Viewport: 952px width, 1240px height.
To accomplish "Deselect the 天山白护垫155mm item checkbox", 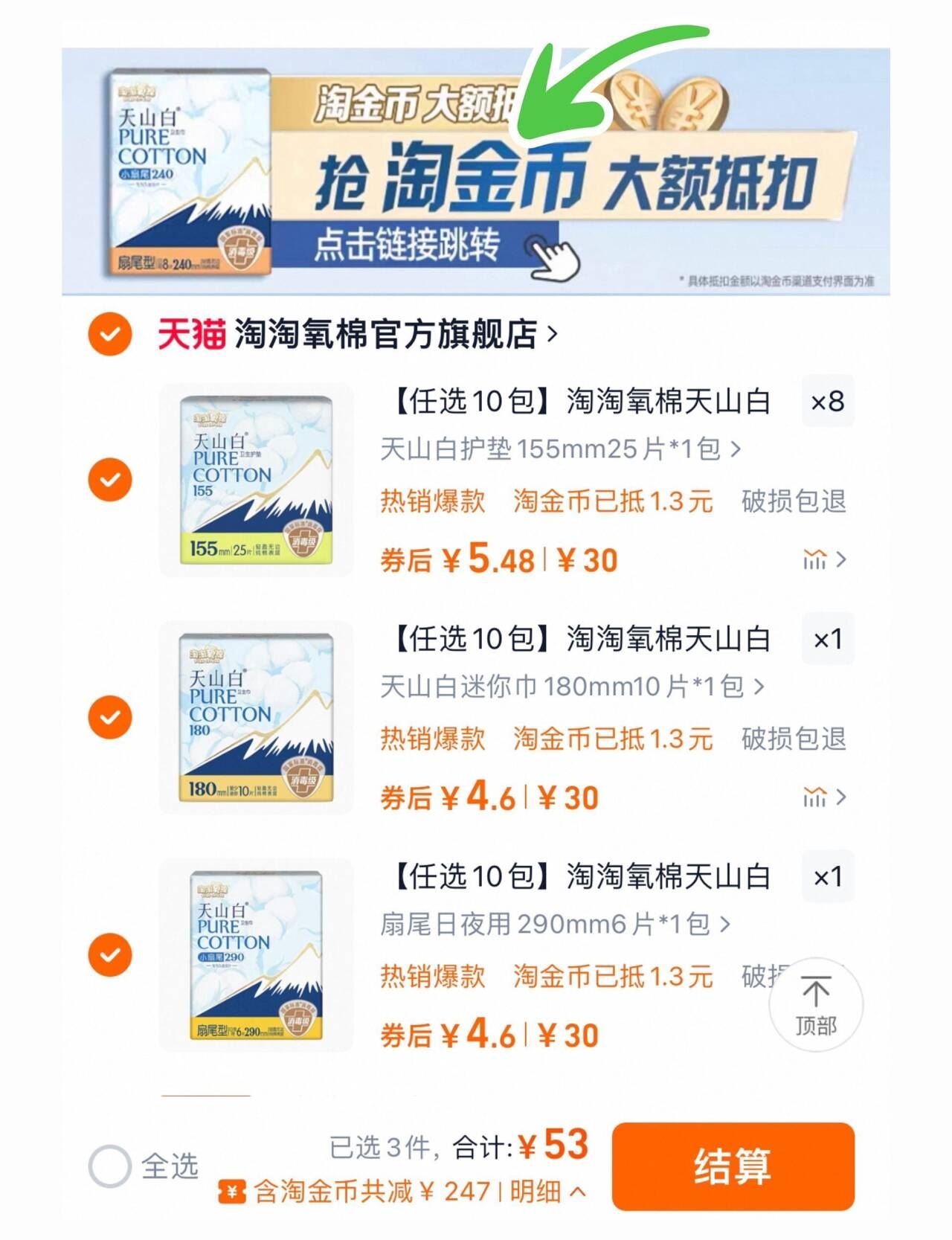I will tap(110, 480).
